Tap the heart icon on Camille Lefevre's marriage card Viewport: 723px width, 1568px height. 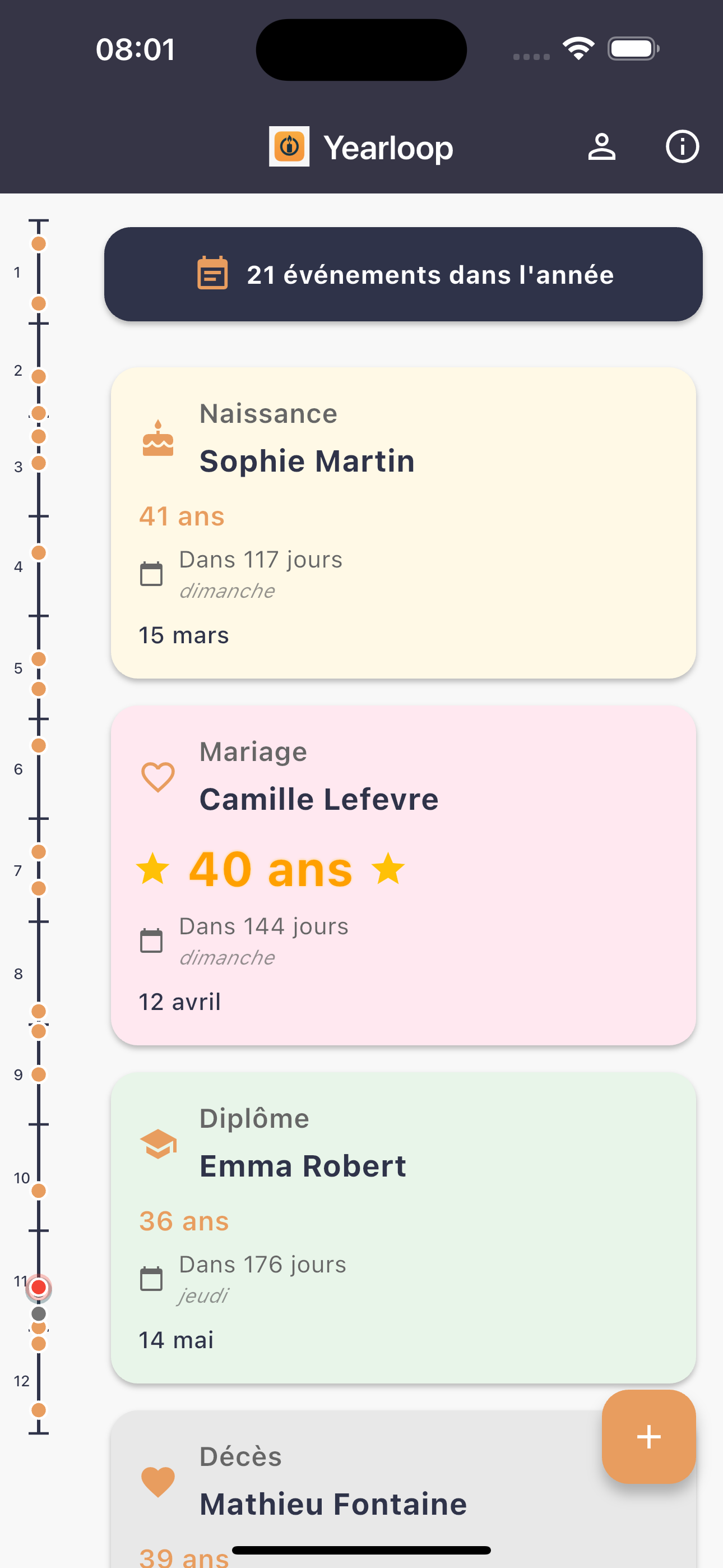pyautogui.click(x=157, y=776)
